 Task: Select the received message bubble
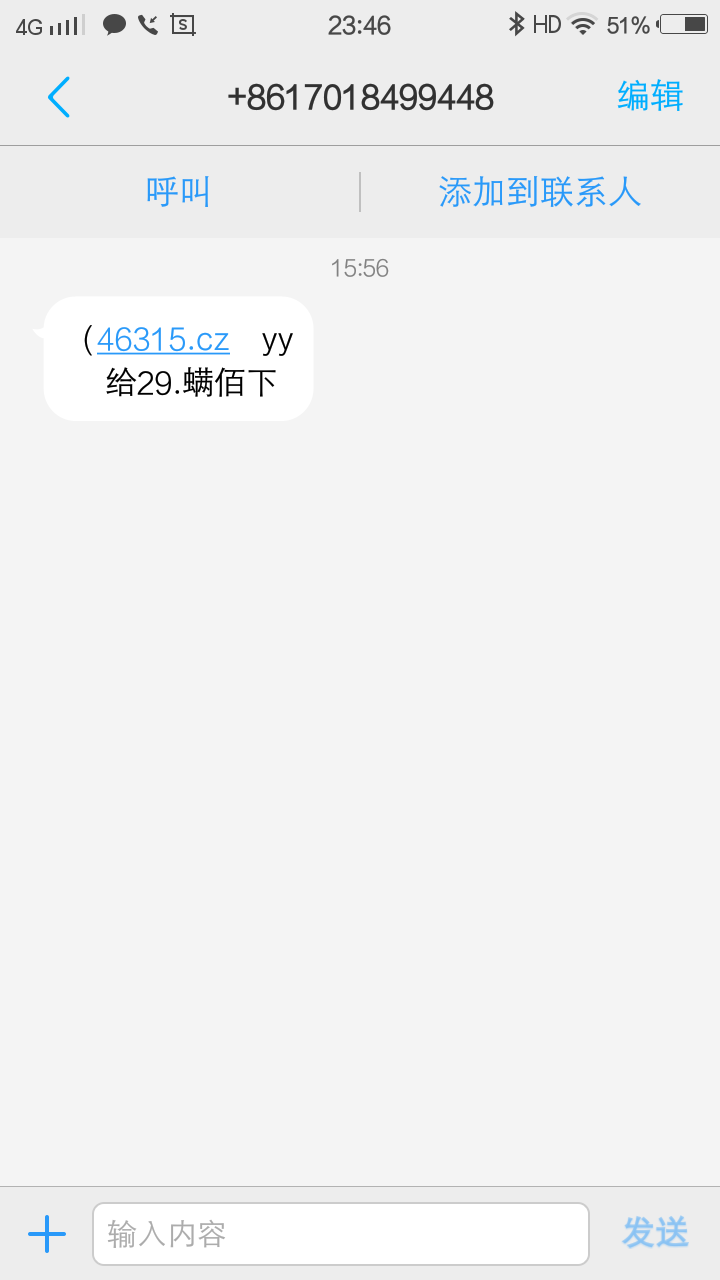point(177,360)
